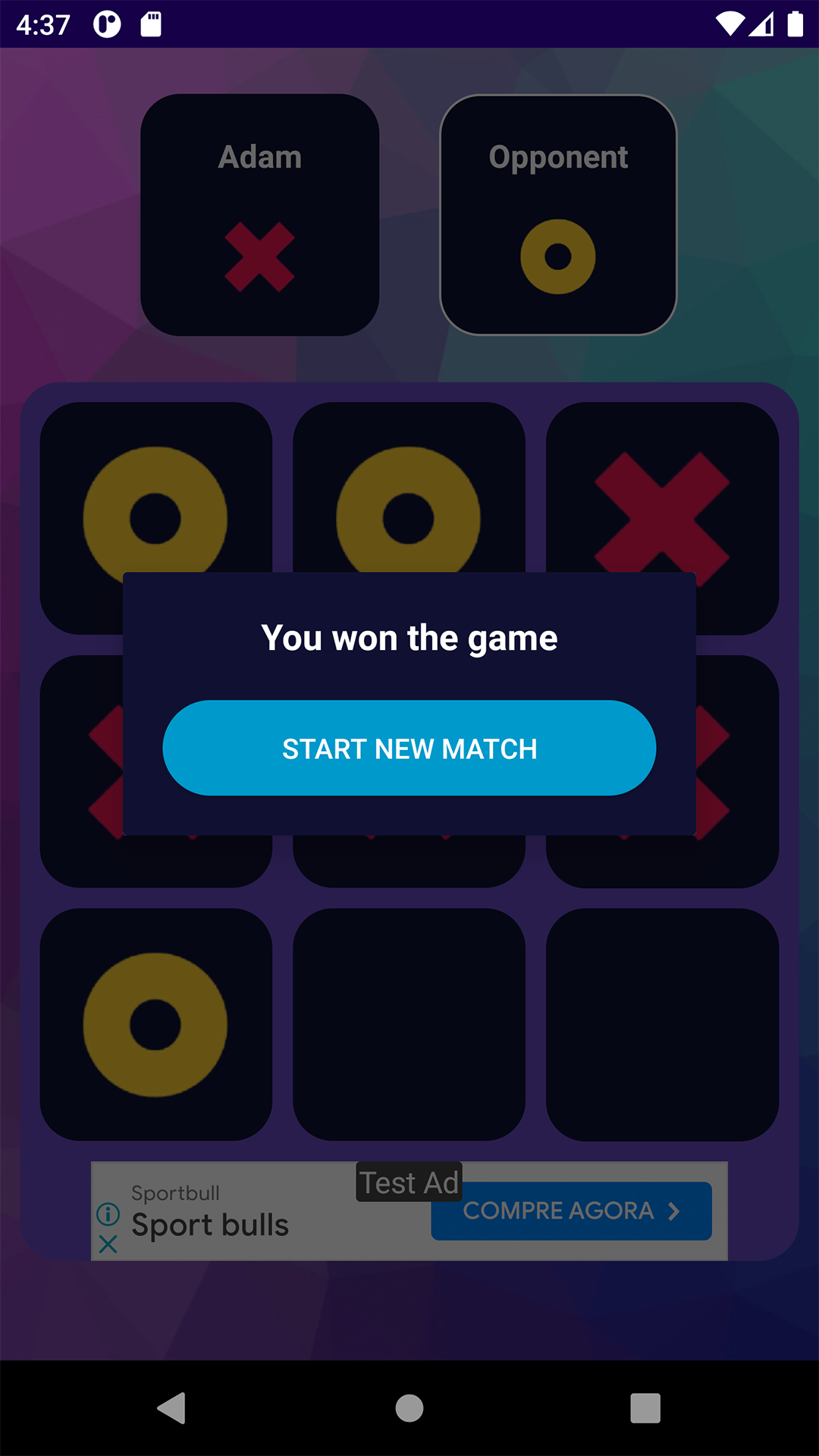Tap the COMPRE AGORA ad button
The image size is (819, 1456).
coord(571,1211)
